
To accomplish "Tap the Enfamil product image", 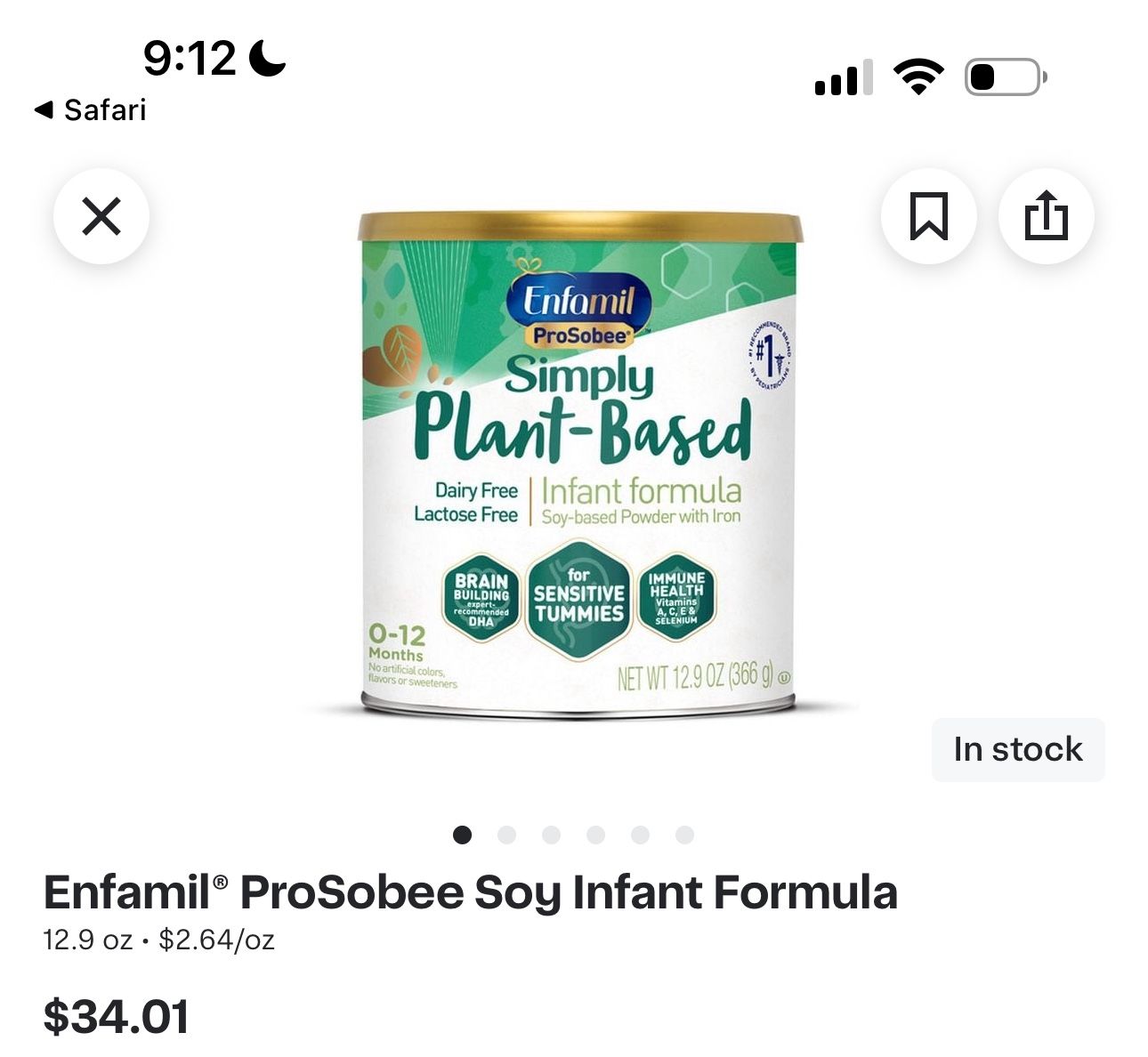I will (580, 463).
